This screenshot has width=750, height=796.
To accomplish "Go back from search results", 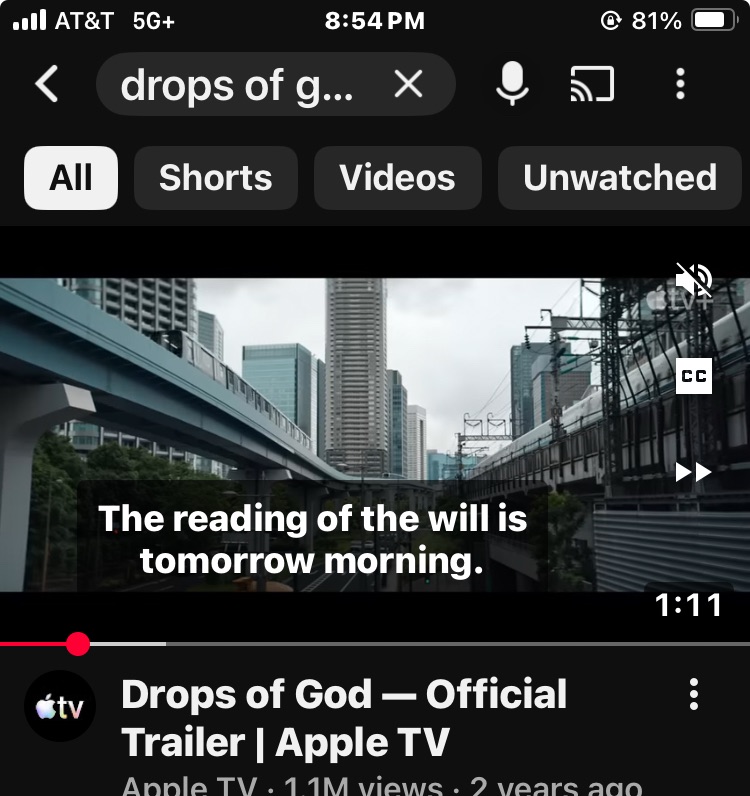I will 47,85.
